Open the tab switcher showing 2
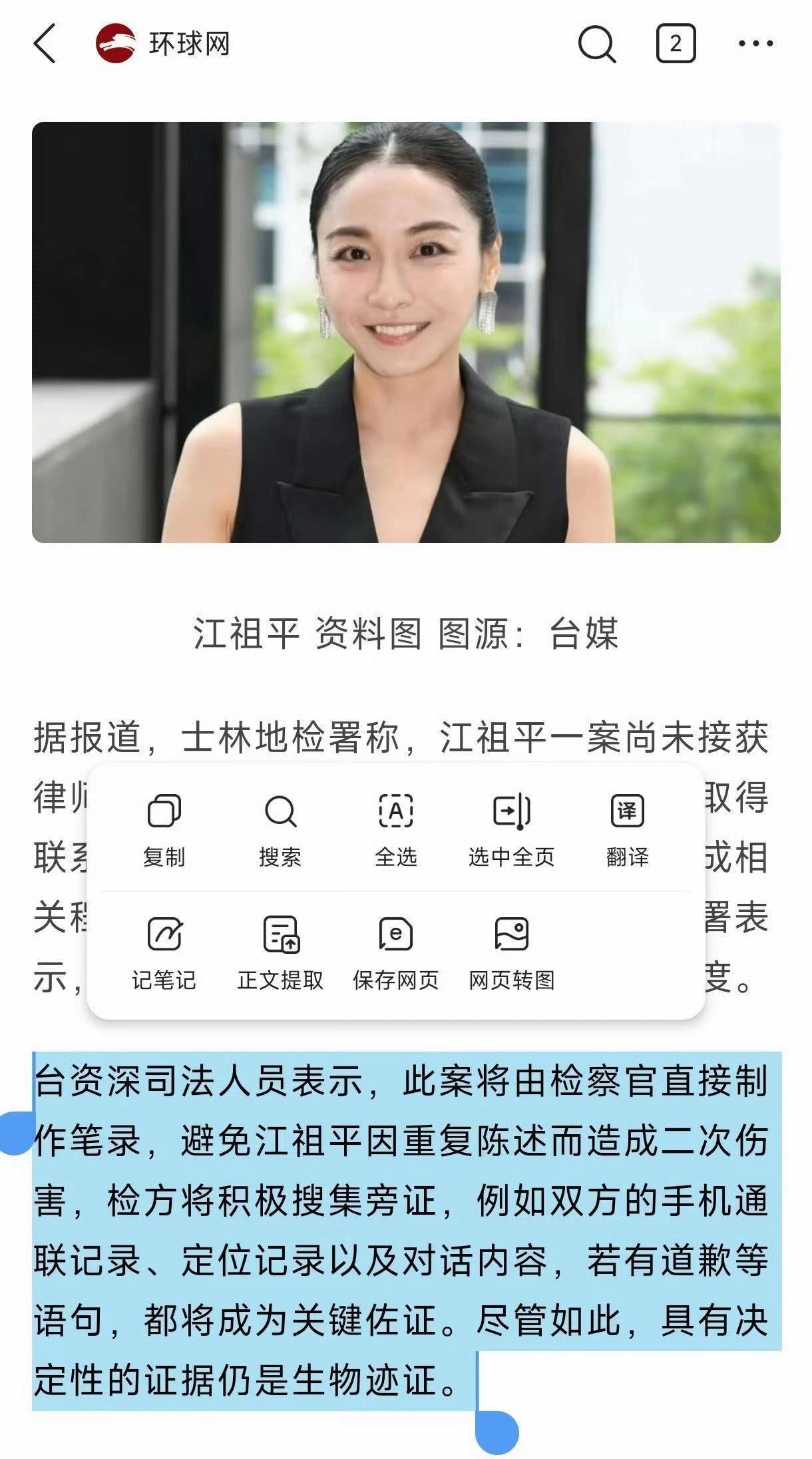This screenshot has width=812, height=1459. click(x=676, y=44)
